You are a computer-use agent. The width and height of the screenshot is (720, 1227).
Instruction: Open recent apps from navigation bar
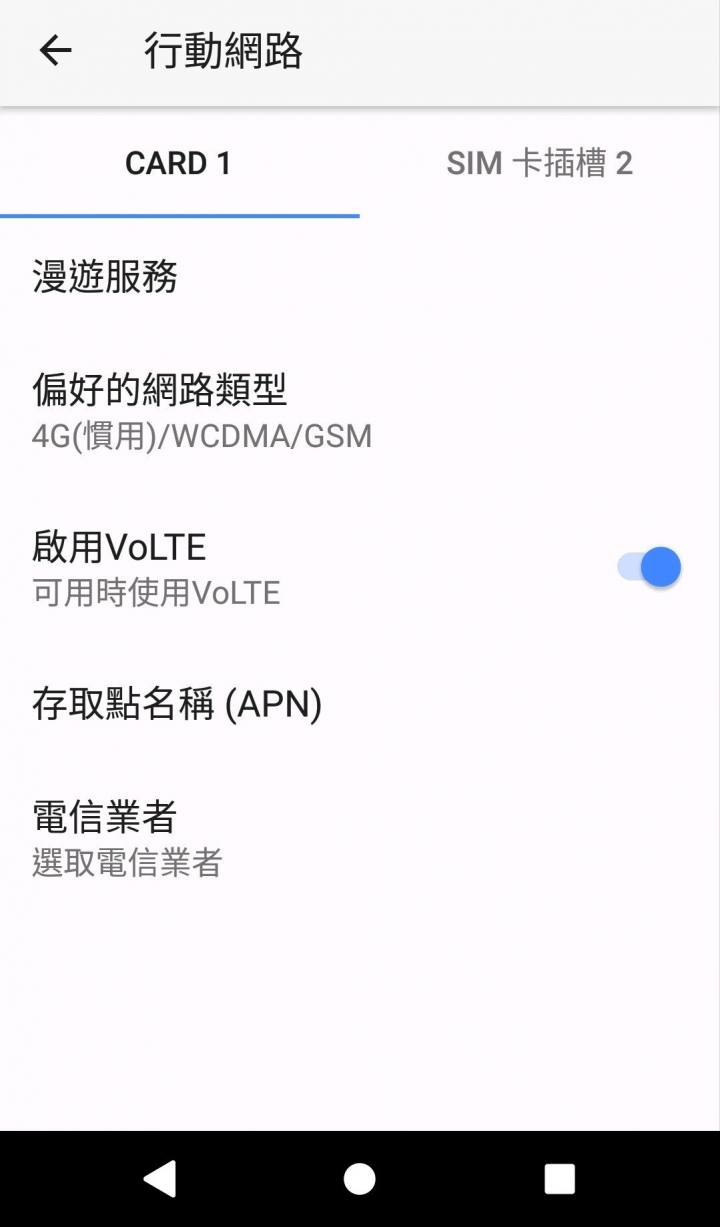tap(559, 1179)
